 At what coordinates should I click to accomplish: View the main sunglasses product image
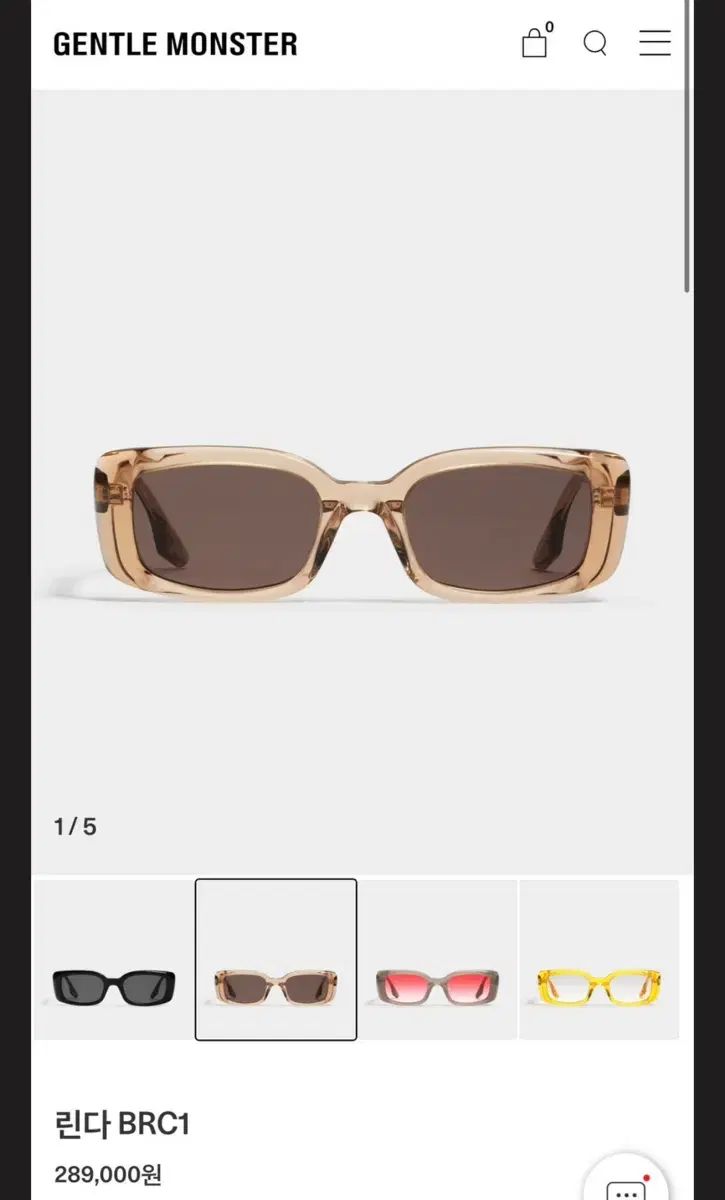tap(362, 525)
